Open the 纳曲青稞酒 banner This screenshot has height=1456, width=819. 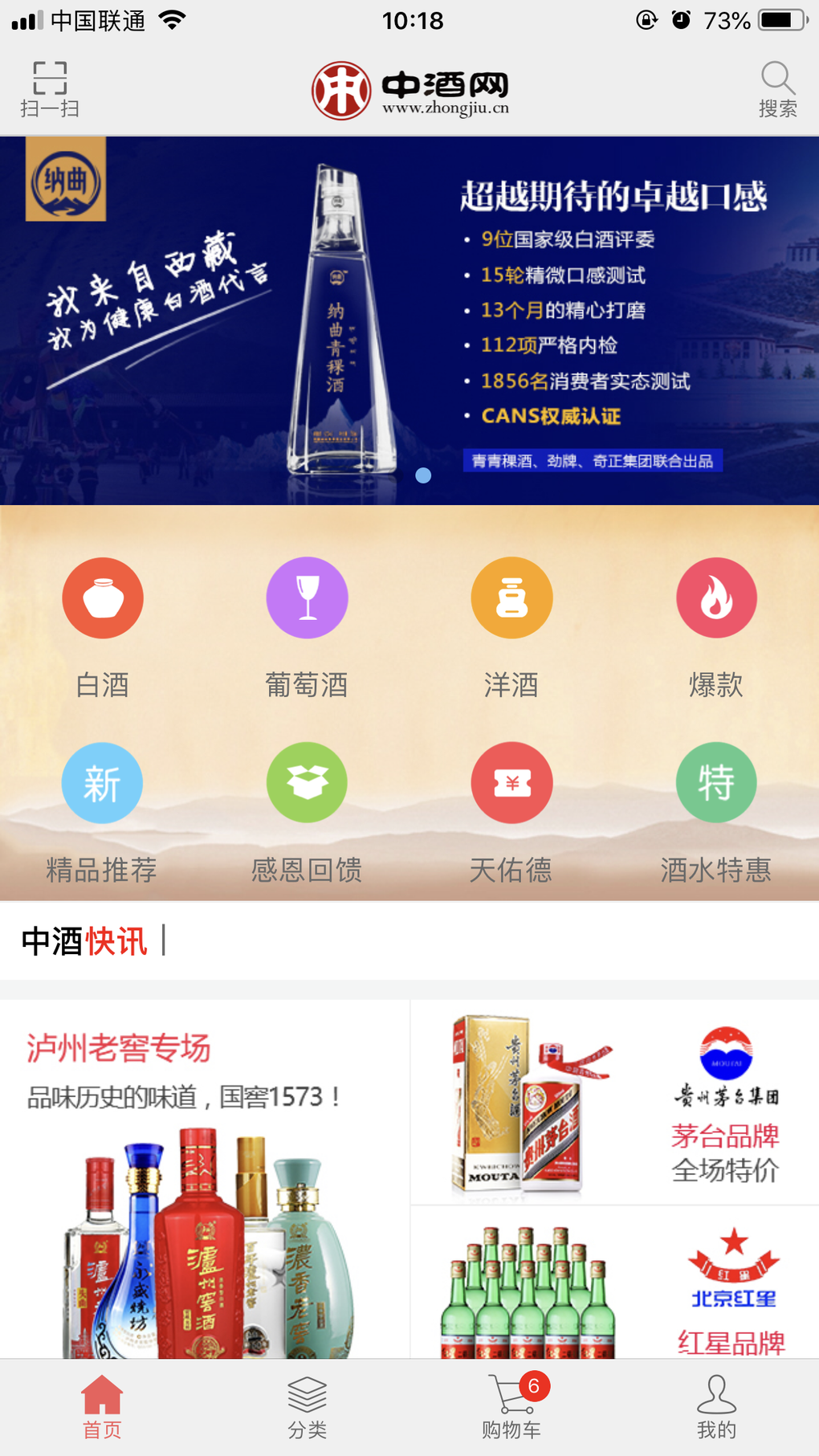(x=409, y=320)
